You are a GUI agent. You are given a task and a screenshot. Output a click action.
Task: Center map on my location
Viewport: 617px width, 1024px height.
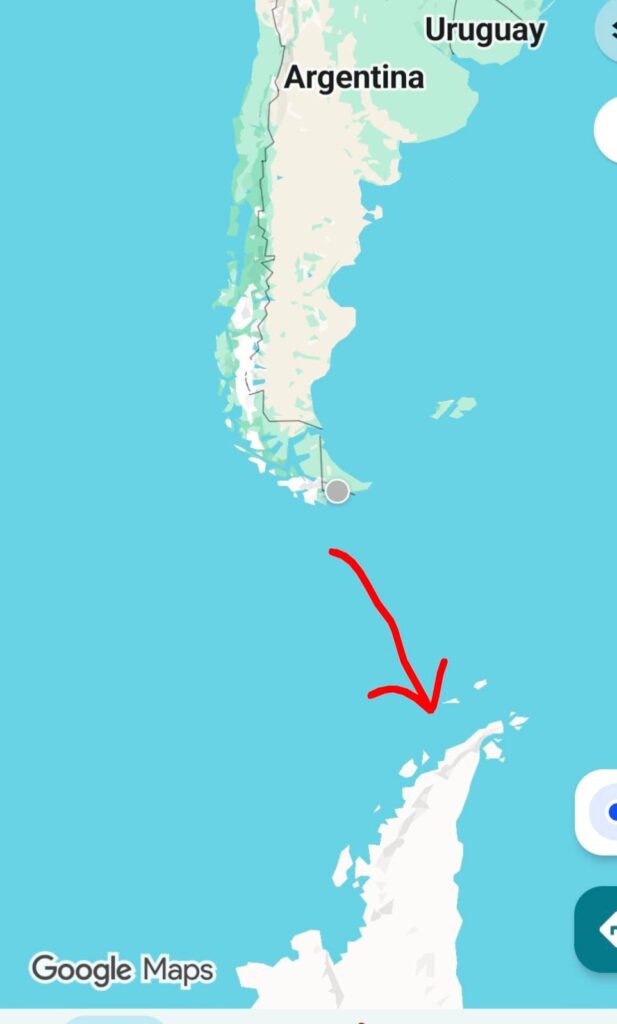tap(600, 812)
